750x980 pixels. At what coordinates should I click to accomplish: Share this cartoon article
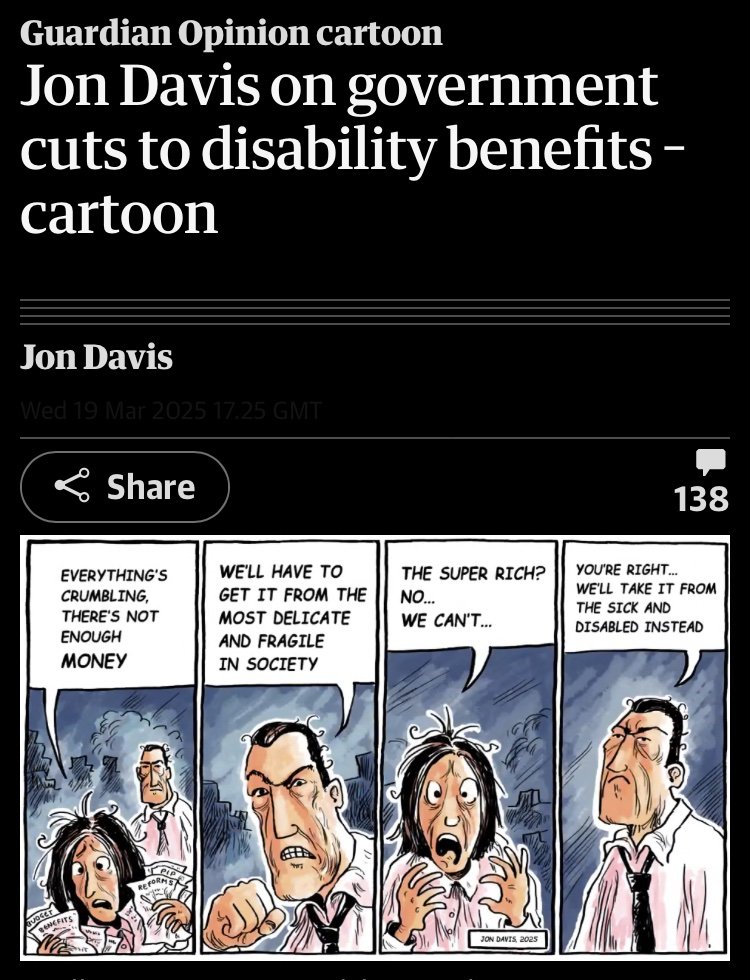(125, 487)
